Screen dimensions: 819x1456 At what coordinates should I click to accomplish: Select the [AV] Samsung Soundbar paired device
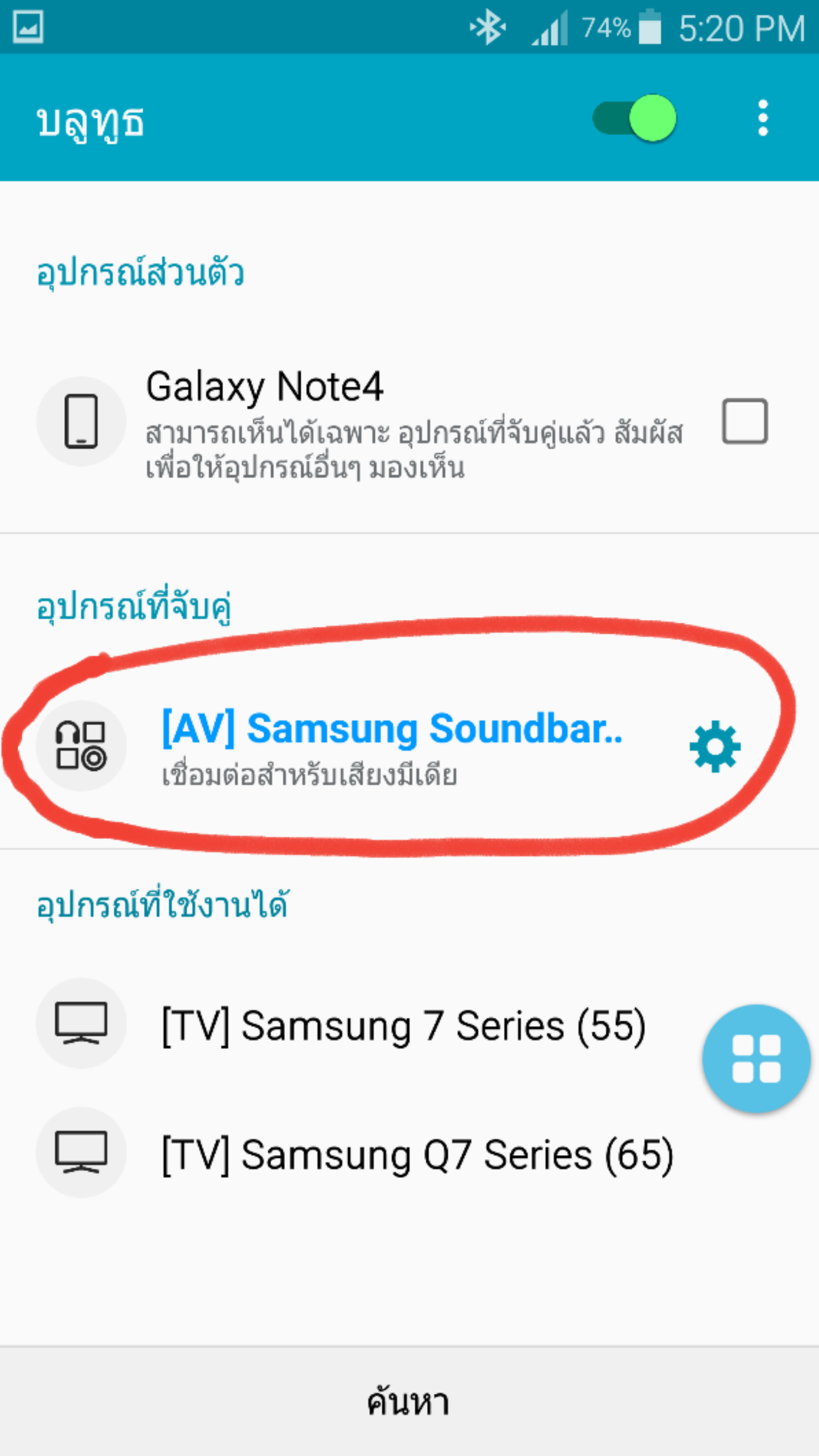tap(392, 745)
